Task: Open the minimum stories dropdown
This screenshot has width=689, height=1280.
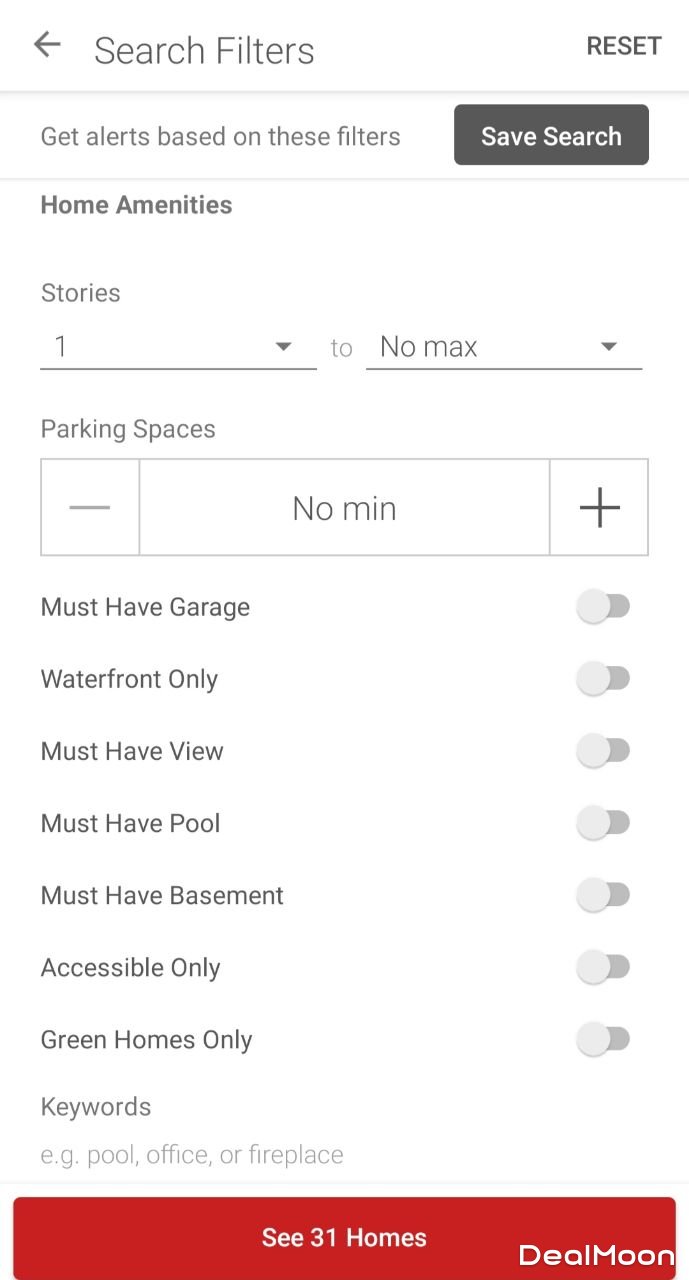Action: point(178,347)
